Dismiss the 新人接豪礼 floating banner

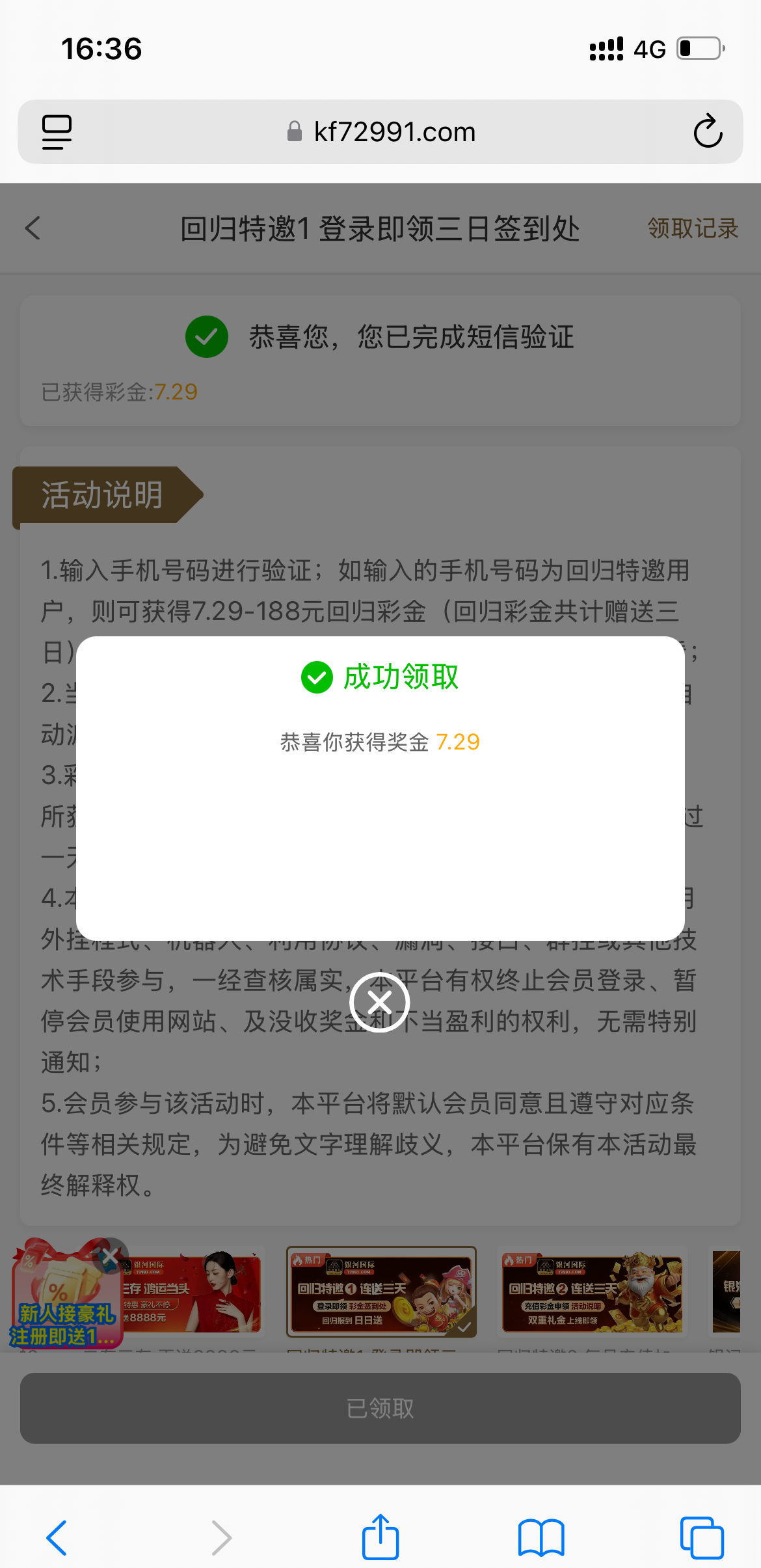coord(111,1256)
